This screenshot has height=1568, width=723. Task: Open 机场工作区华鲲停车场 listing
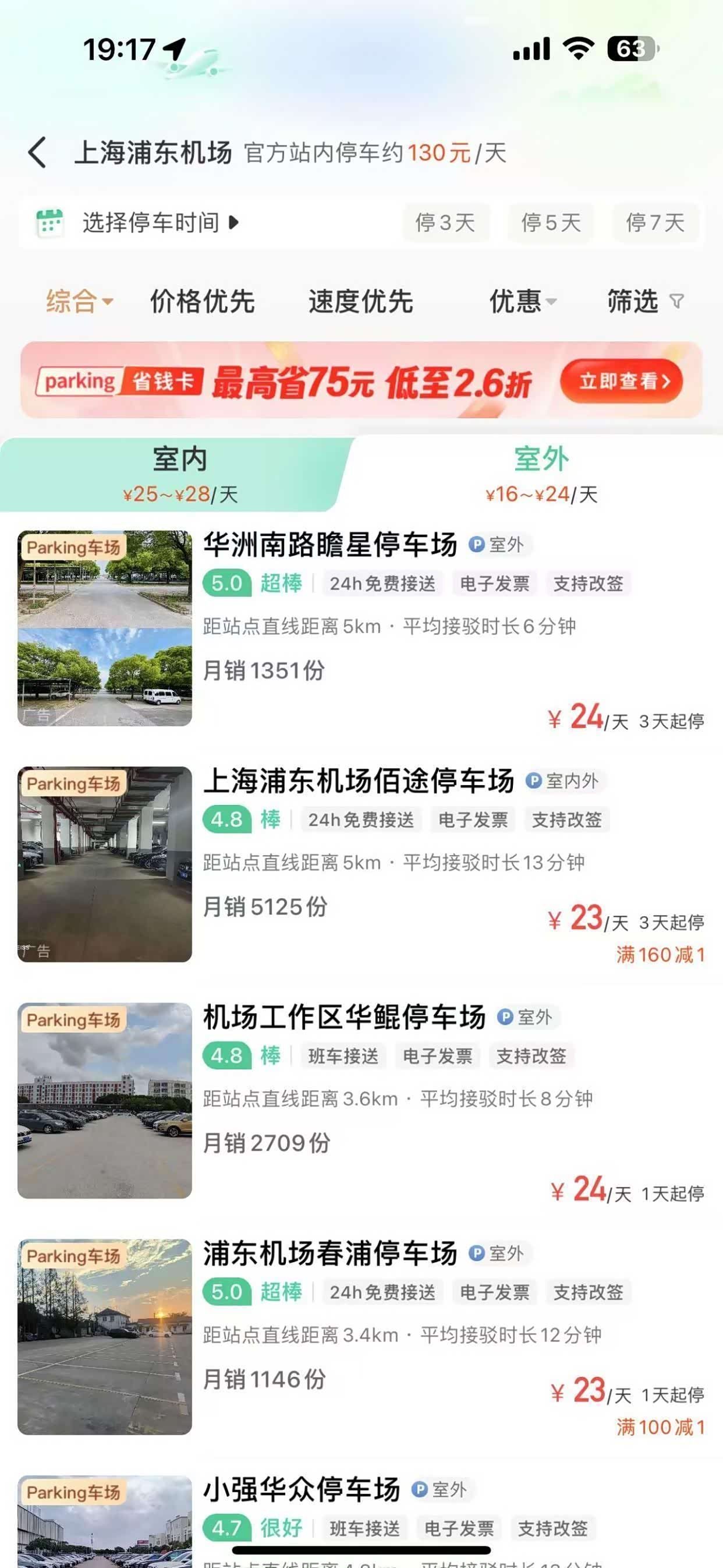pyautogui.click(x=345, y=1017)
